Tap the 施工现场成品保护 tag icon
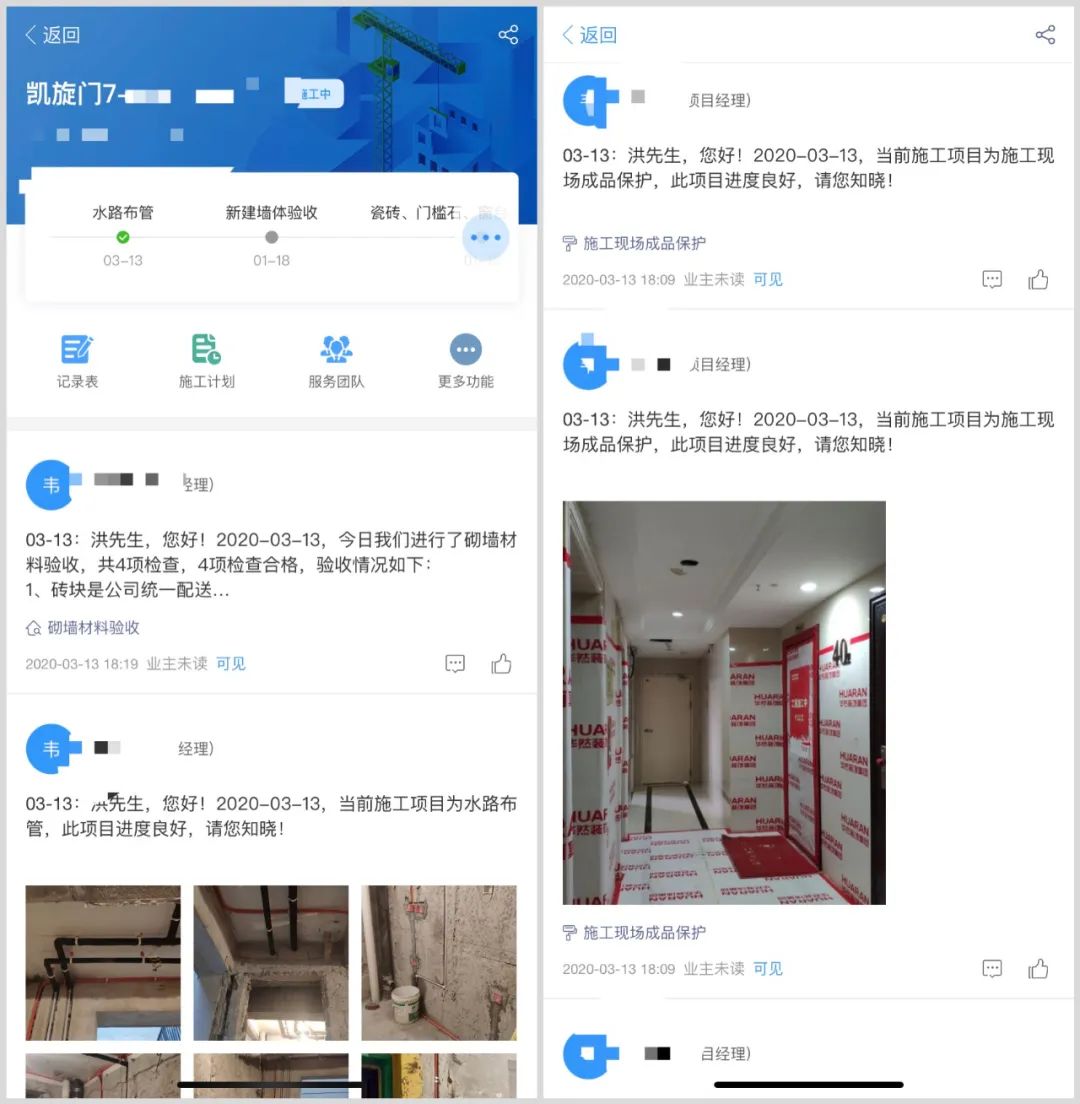The height and width of the screenshot is (1104, 1080). 570,242
